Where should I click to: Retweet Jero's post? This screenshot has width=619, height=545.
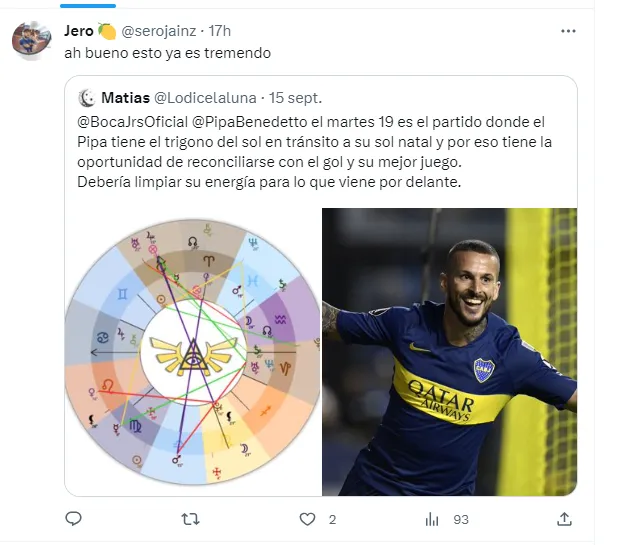click(190, 519)
